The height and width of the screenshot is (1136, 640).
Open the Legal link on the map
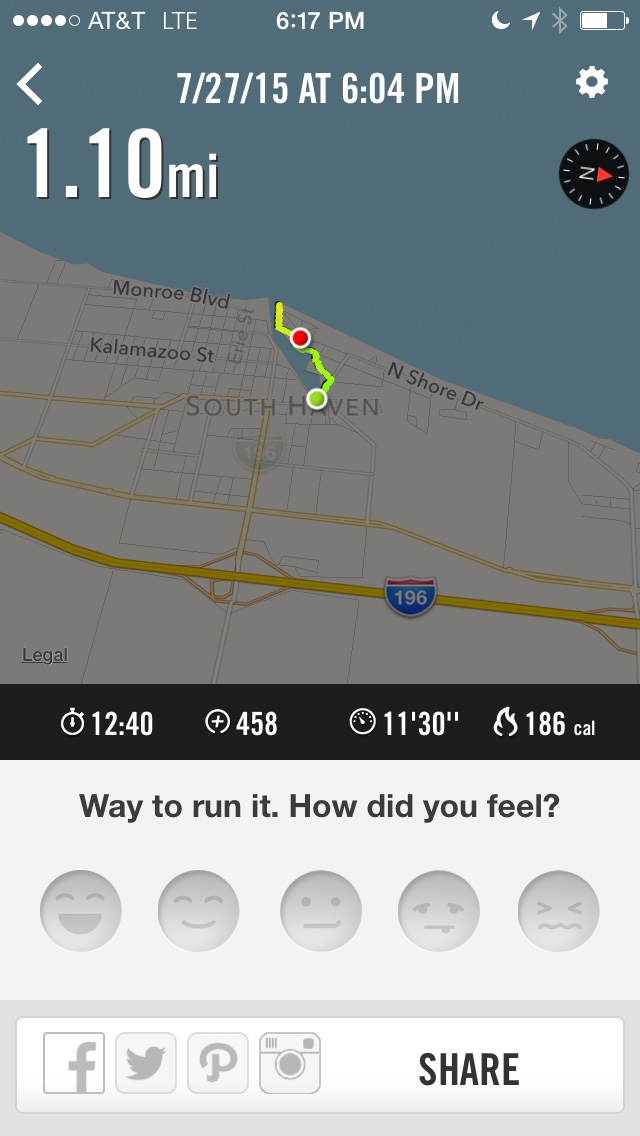click(44, 655)
